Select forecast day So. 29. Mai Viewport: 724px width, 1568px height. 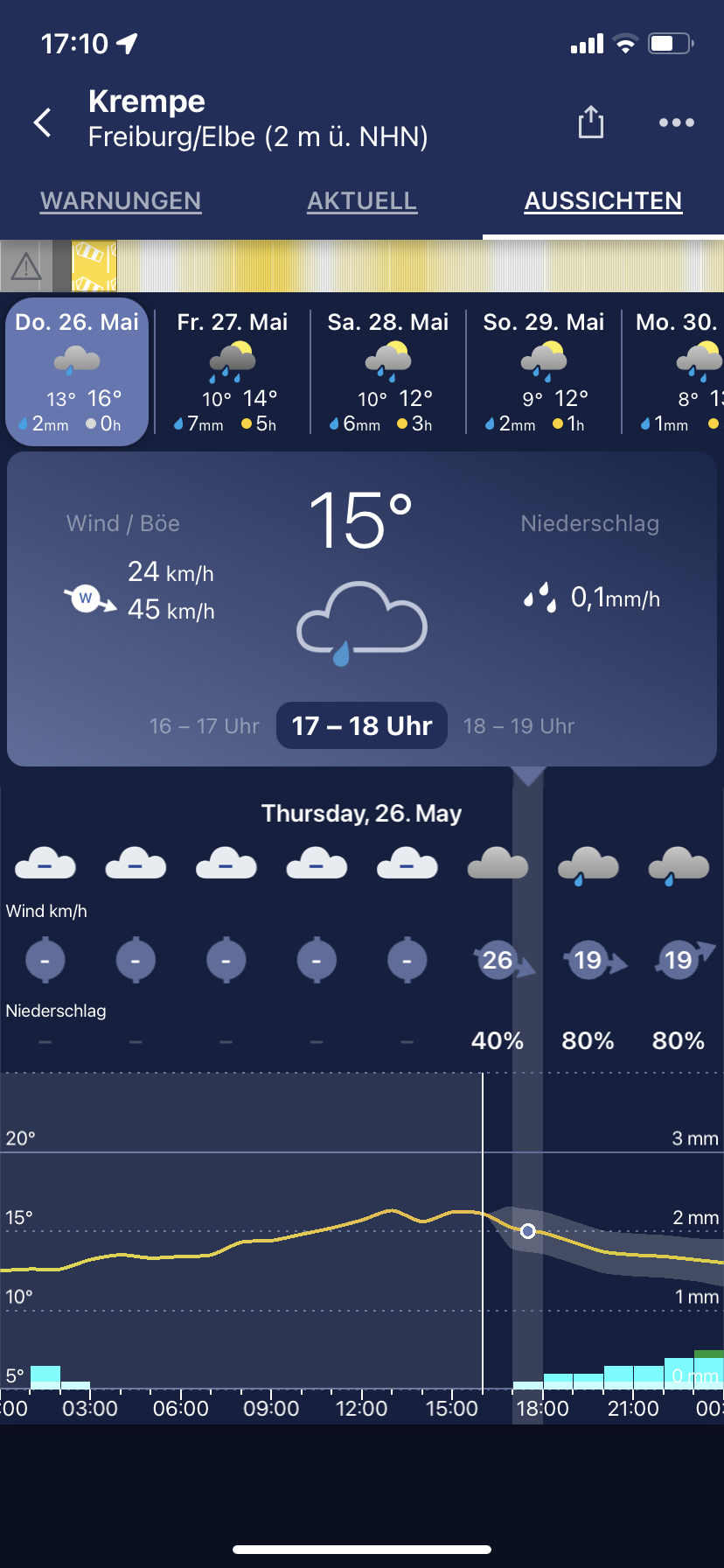(544, 373)
